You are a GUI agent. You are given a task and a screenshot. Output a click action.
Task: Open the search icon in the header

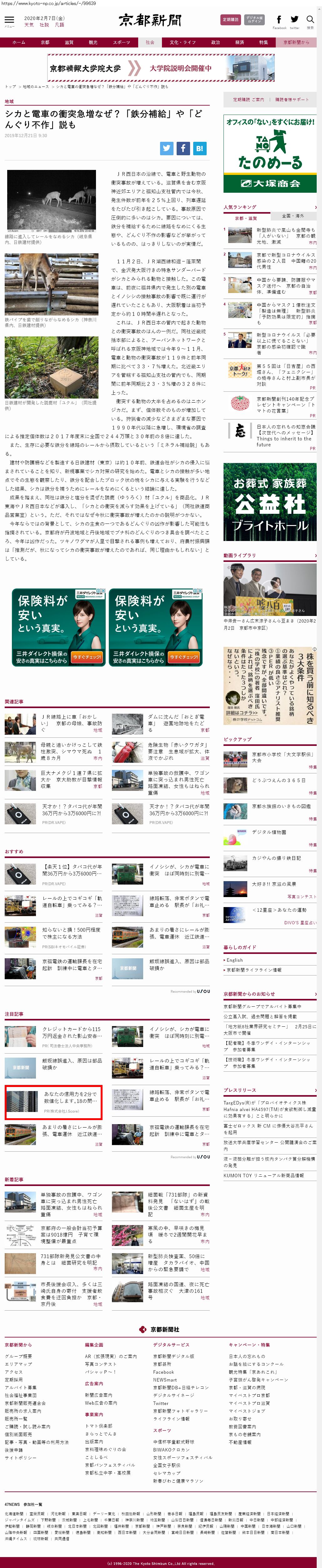(x=310, y=21)
